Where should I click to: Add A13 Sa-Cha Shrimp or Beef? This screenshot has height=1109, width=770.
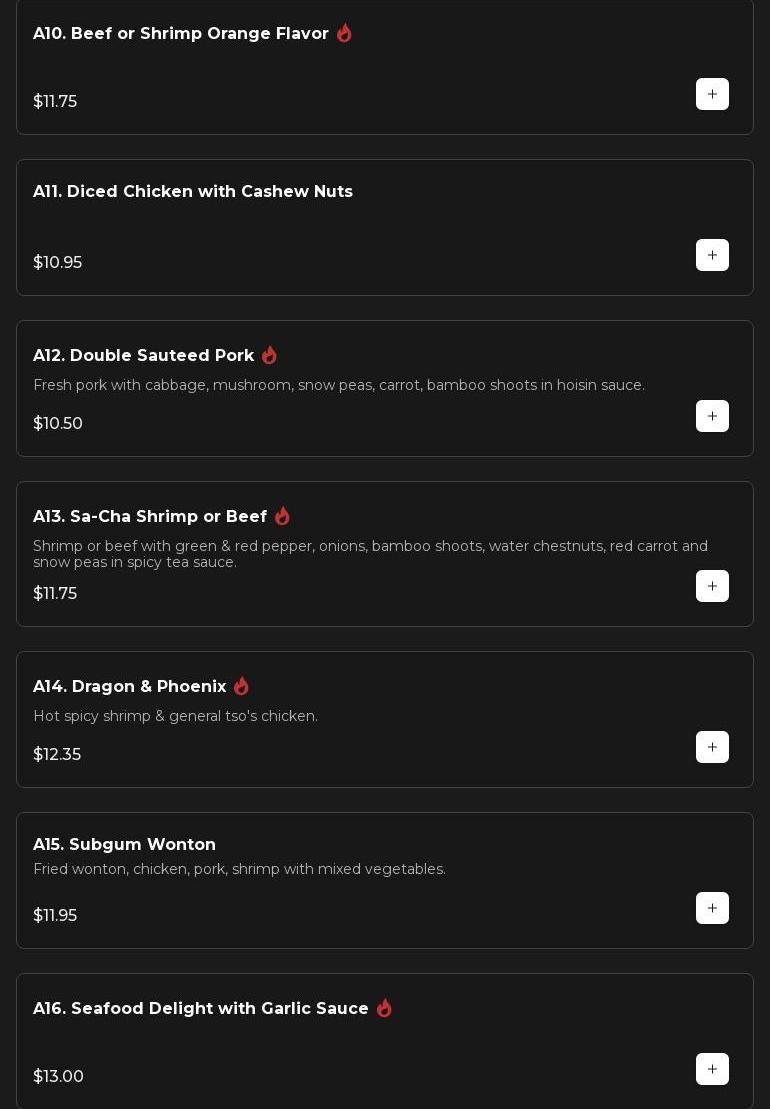(712, 586)
